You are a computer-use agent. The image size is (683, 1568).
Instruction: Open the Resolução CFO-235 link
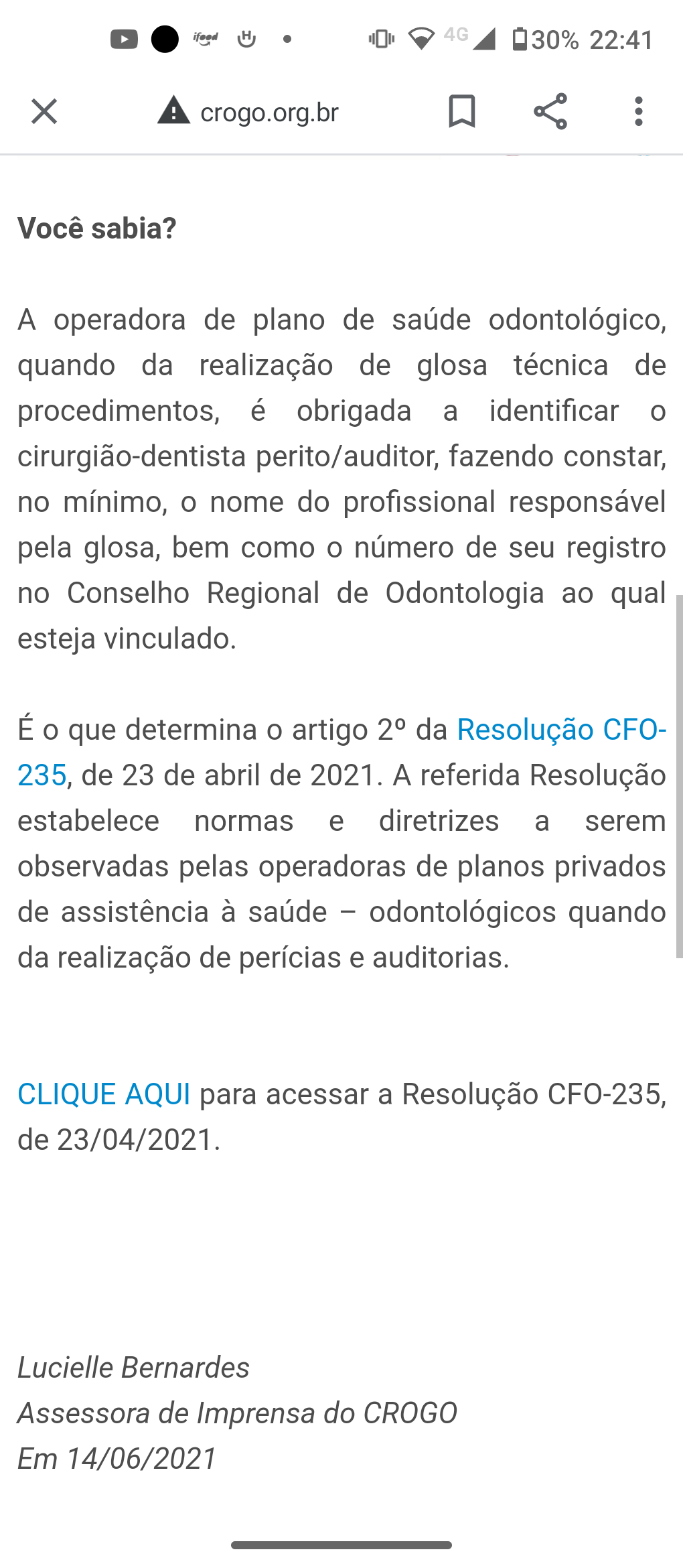pos(560,730)
